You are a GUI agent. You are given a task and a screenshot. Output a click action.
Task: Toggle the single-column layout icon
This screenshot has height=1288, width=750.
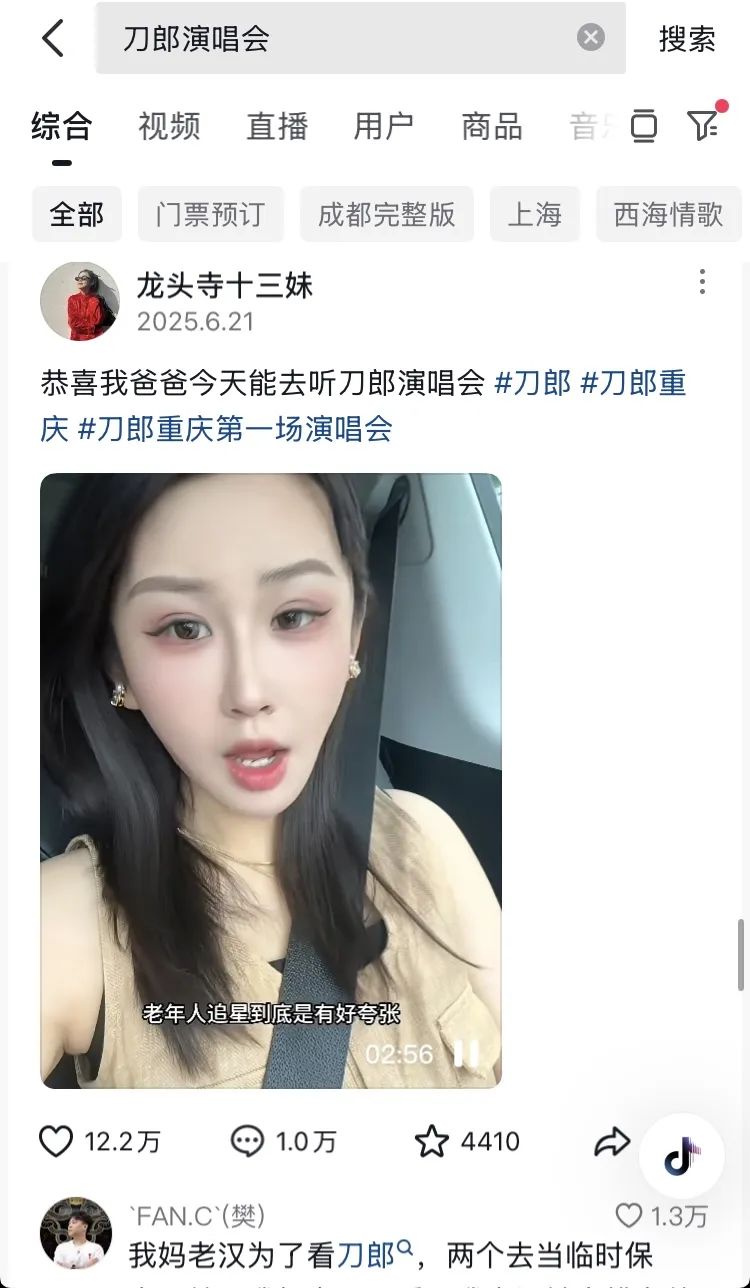[644, 126]
